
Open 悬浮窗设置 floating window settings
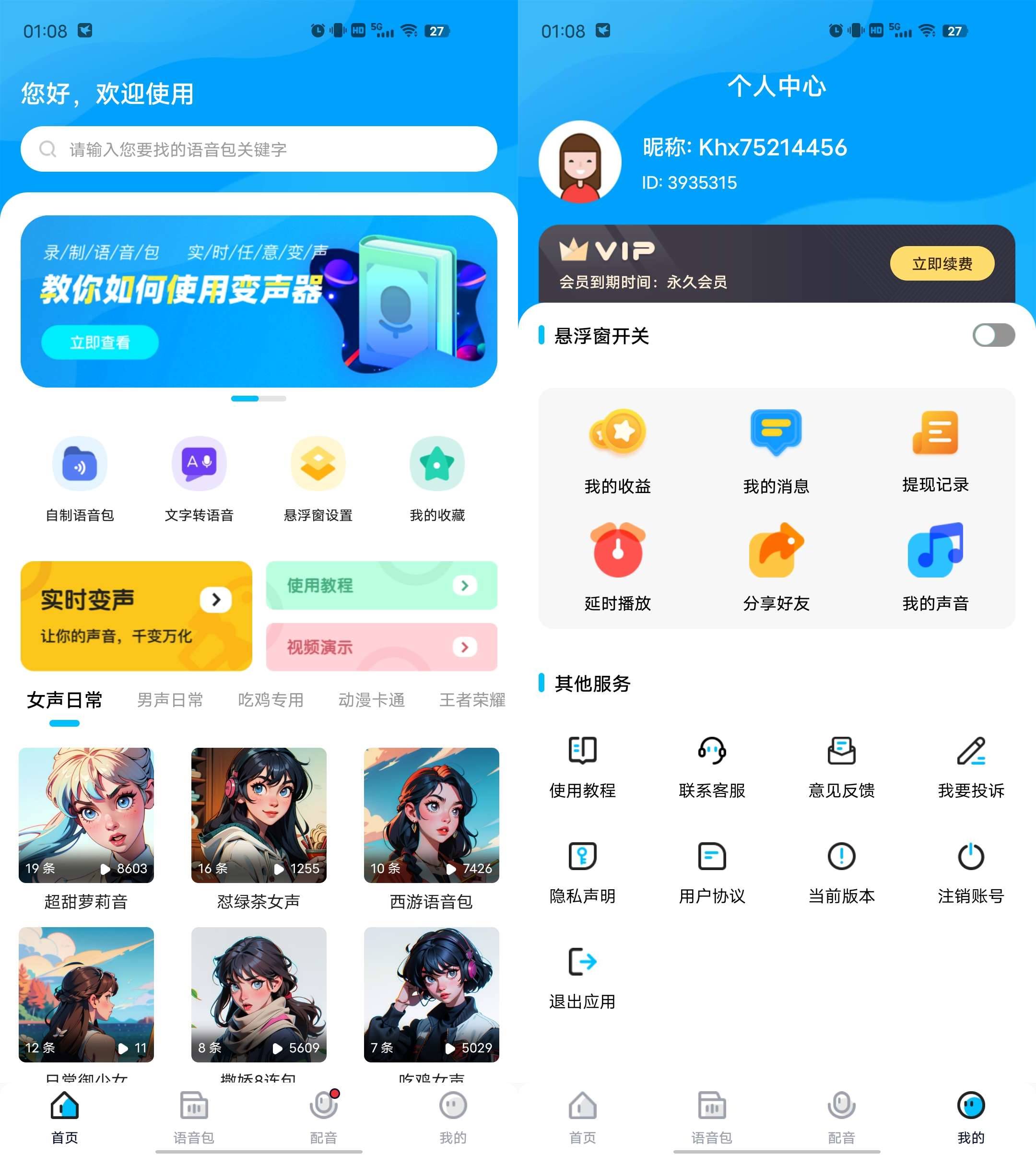click(x=318, y=464)
